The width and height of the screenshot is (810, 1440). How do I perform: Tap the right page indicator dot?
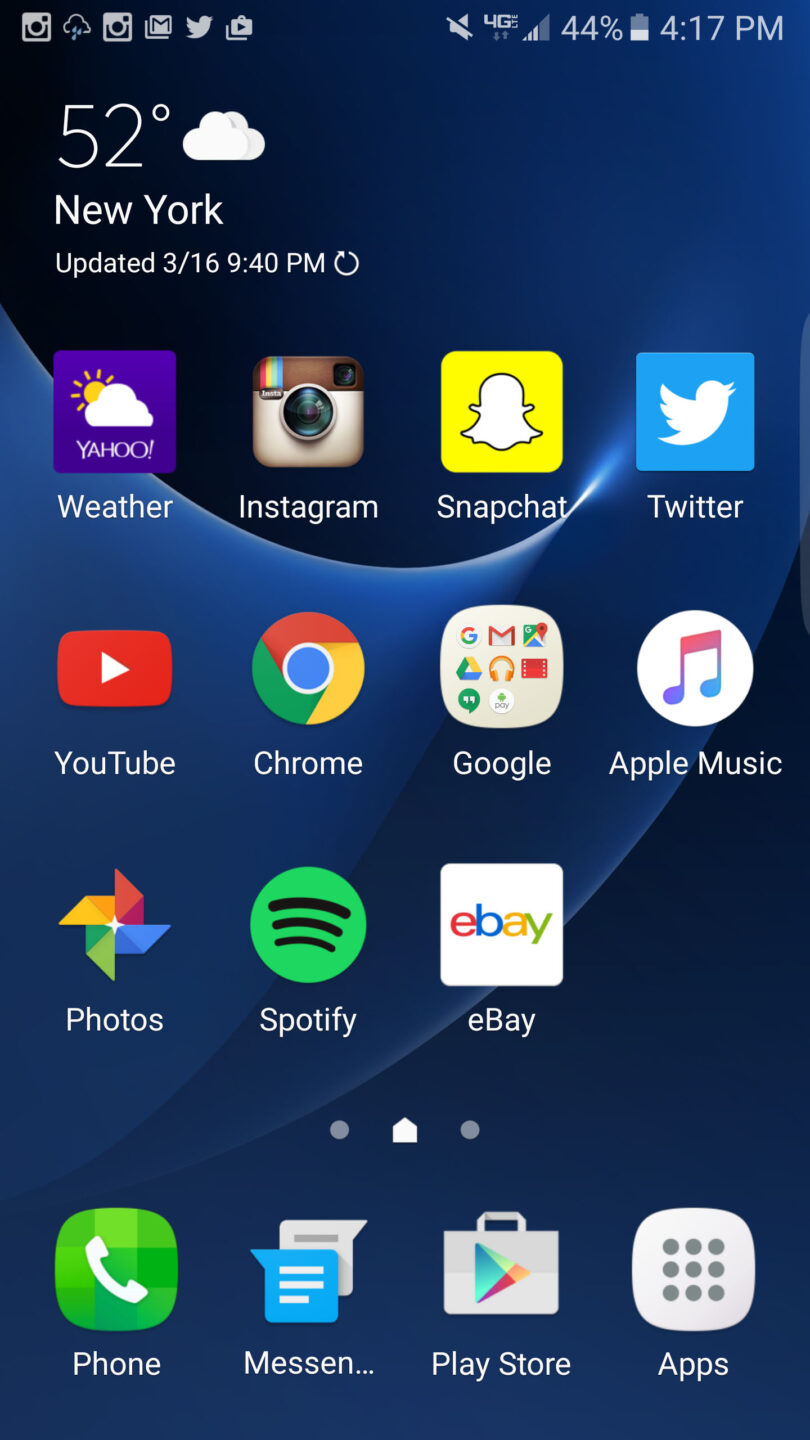click(x=470, y=1129)
